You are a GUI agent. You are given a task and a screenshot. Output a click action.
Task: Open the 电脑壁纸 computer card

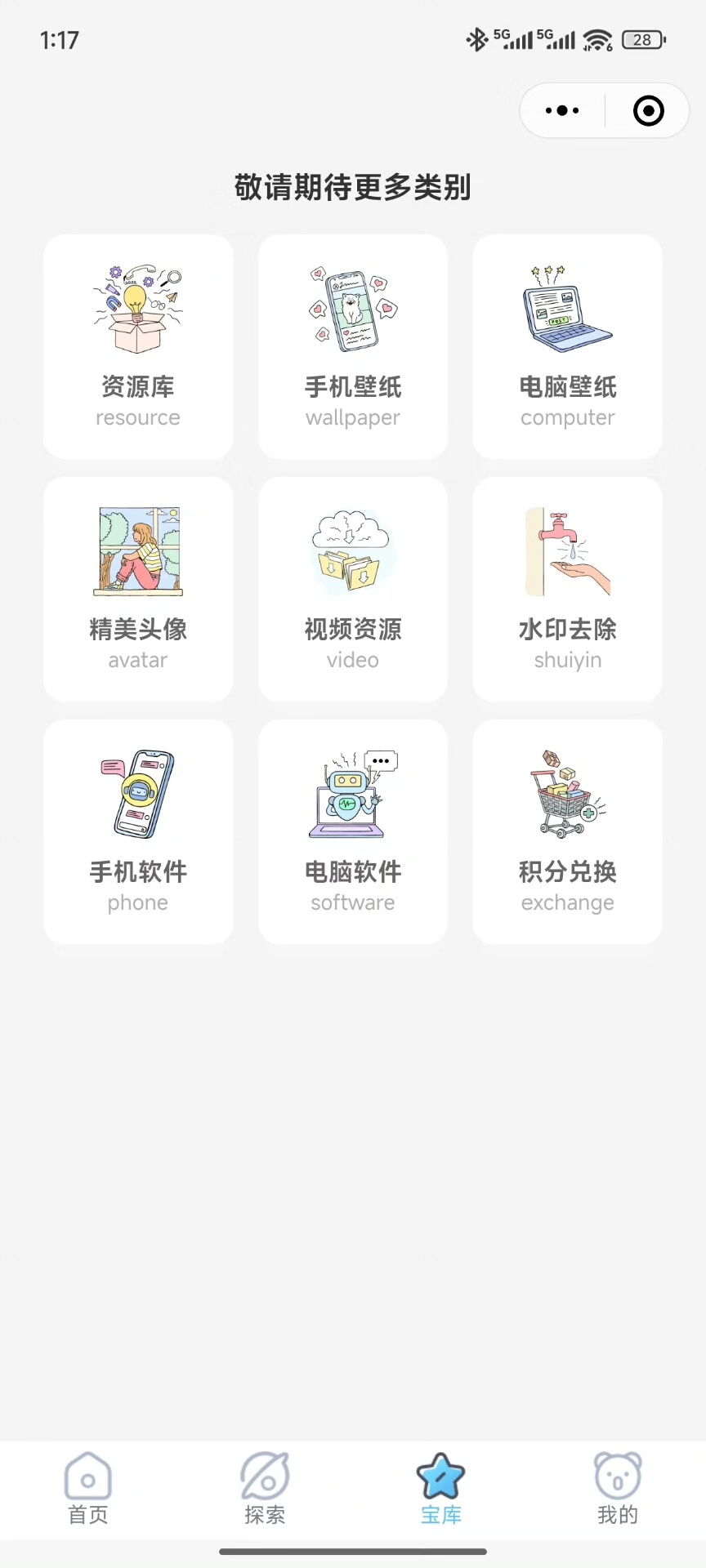point(568,346)
